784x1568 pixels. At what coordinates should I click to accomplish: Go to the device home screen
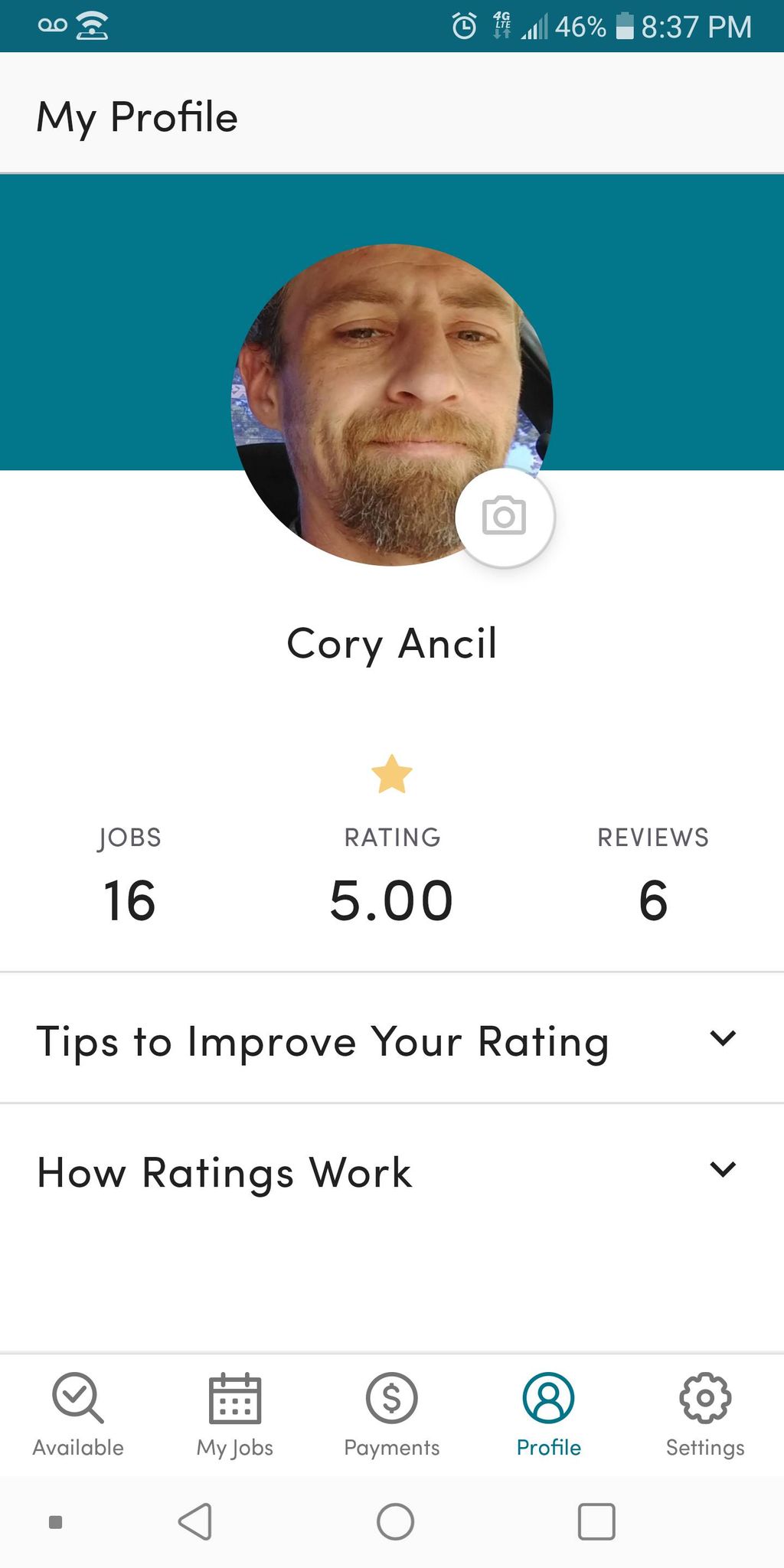coord(395,1521)
